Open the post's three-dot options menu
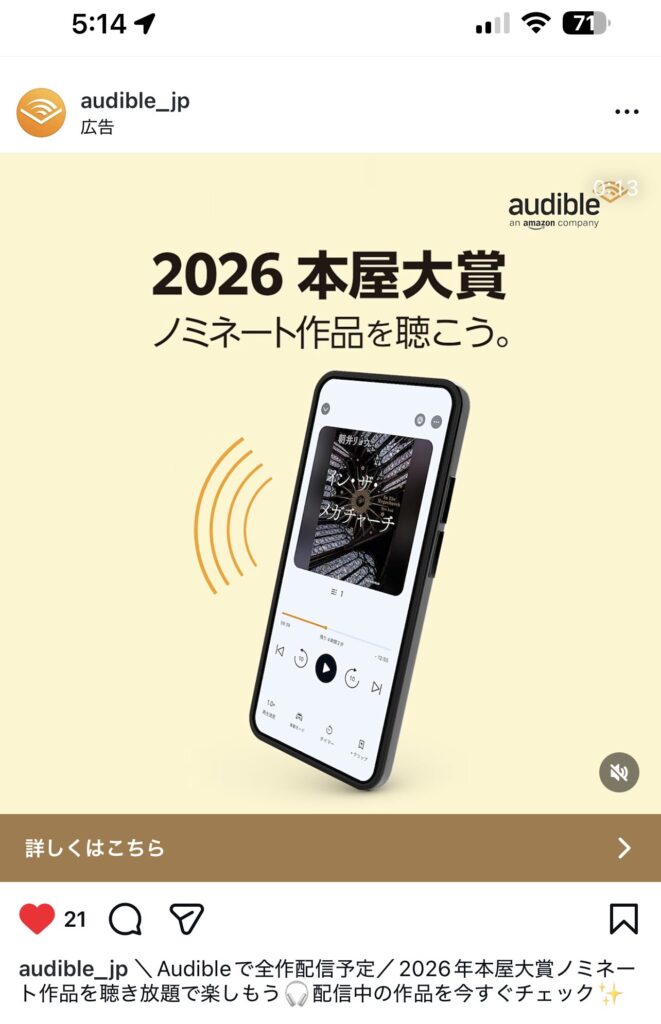661x1024 pixels. [626, 112]
